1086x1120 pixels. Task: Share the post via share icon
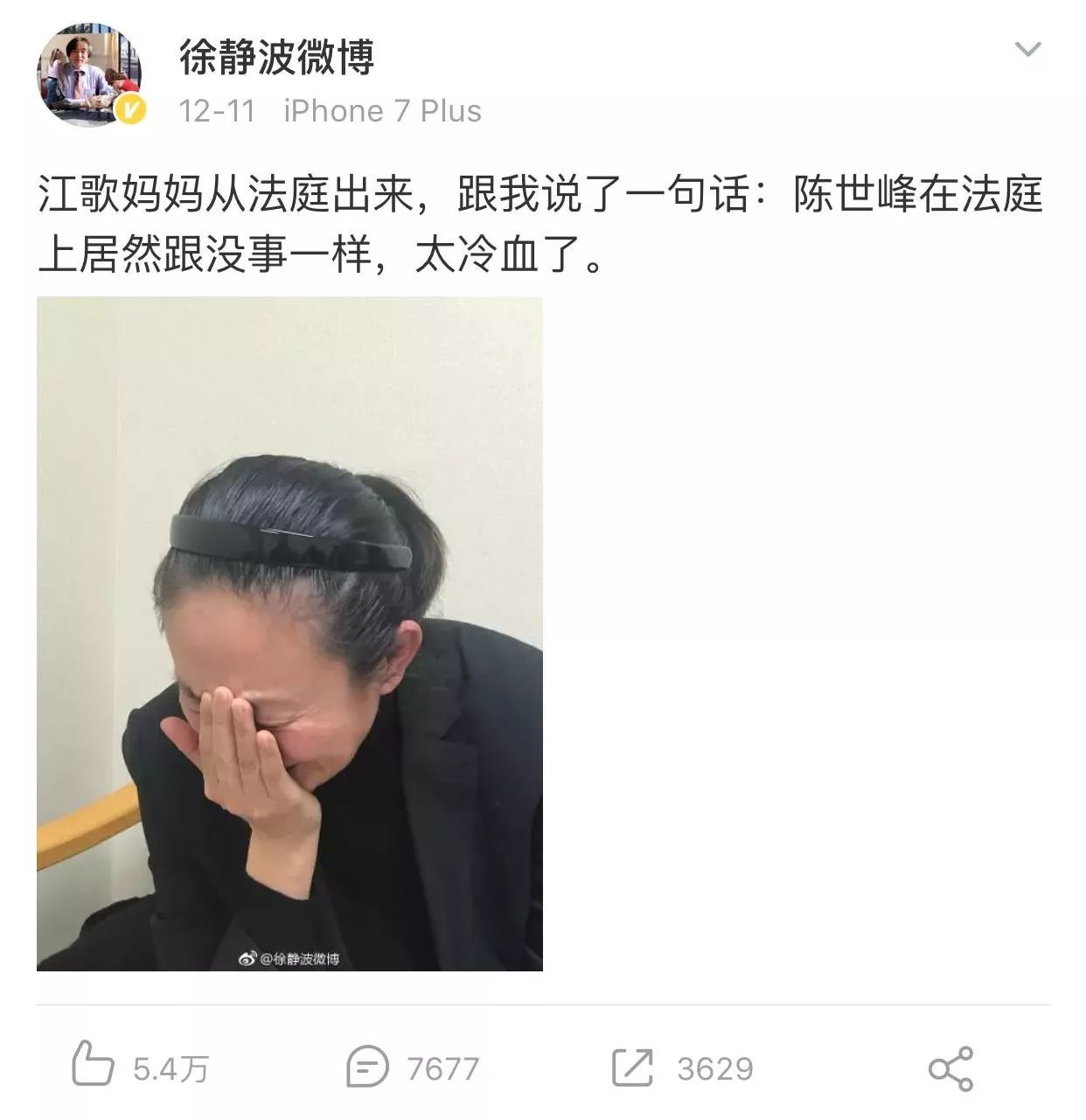[950, 1068]
